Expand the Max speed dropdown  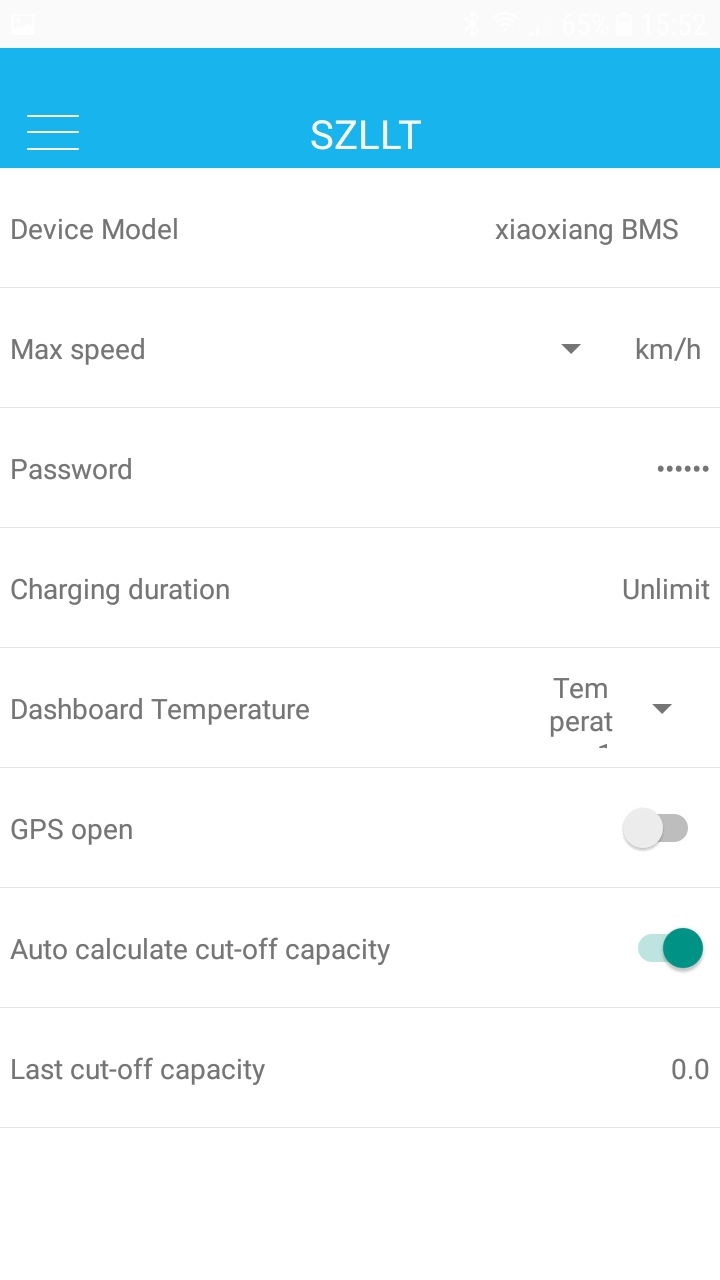click(571, 349)
